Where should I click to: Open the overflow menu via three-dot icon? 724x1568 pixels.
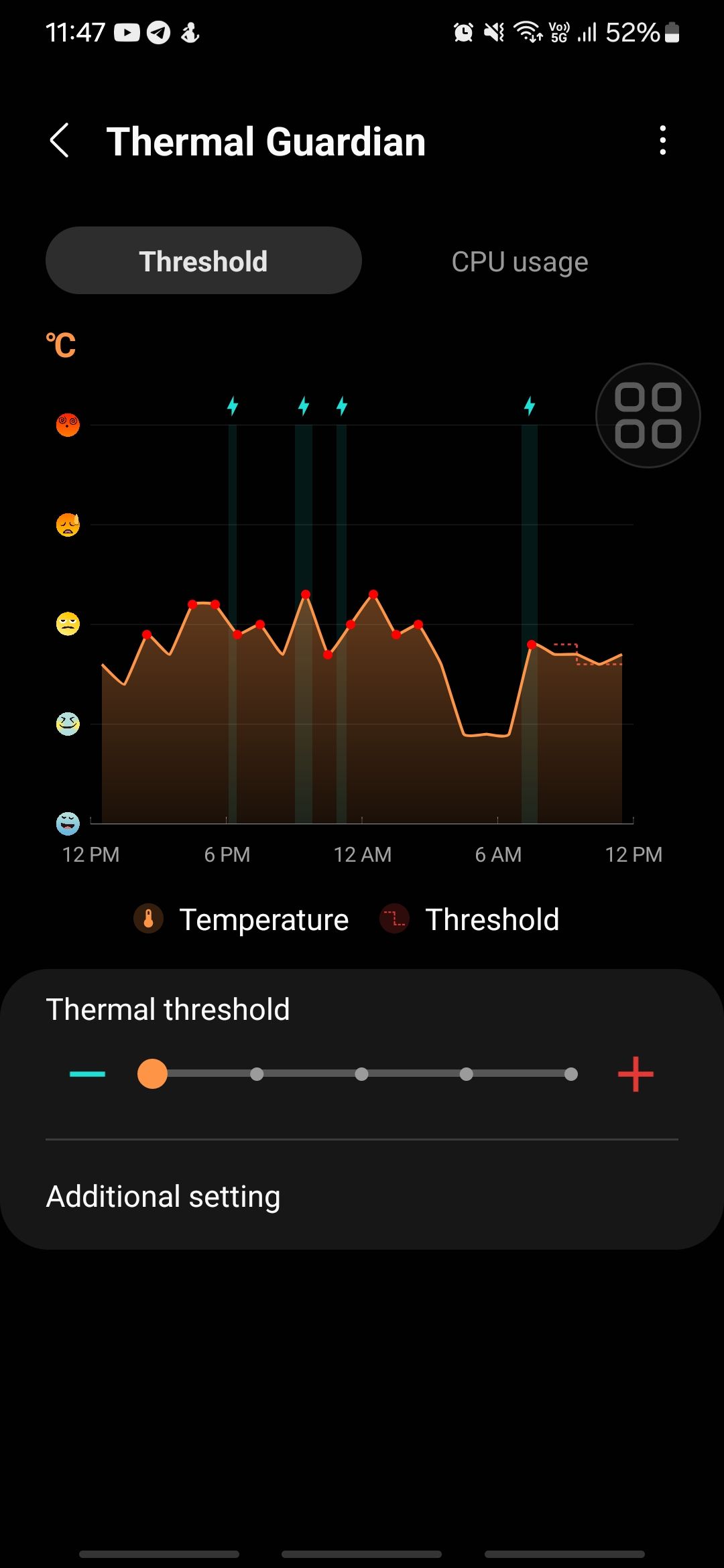point(662,140)
